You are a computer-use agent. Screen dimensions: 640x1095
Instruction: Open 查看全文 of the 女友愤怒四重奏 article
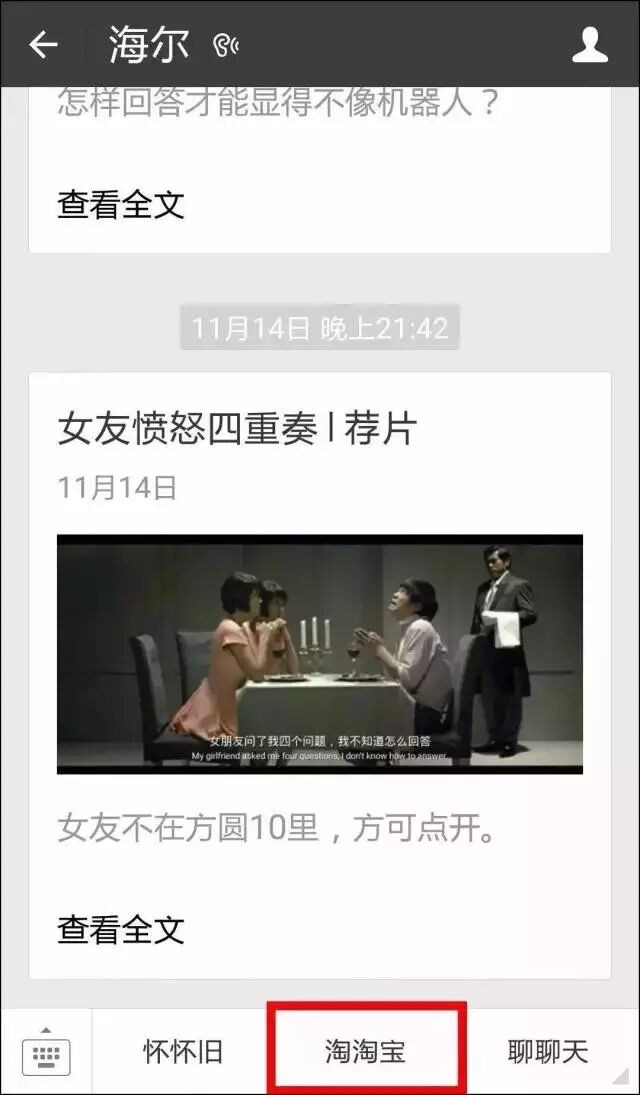[x=121, y=929]
